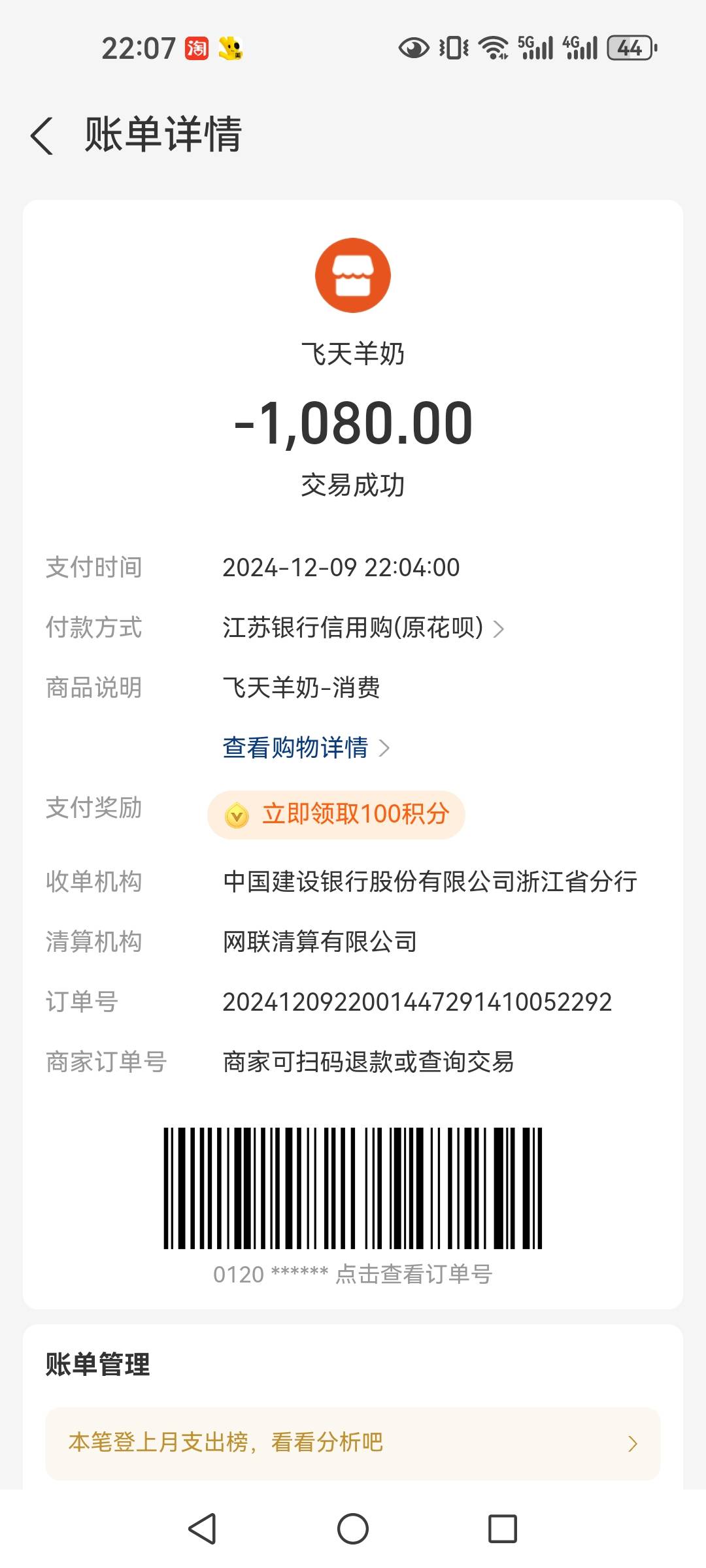Open 本笔登上月支出榜 analysis banner
The width and height of the screenshot is (706, 1568).
[353, 1443]
